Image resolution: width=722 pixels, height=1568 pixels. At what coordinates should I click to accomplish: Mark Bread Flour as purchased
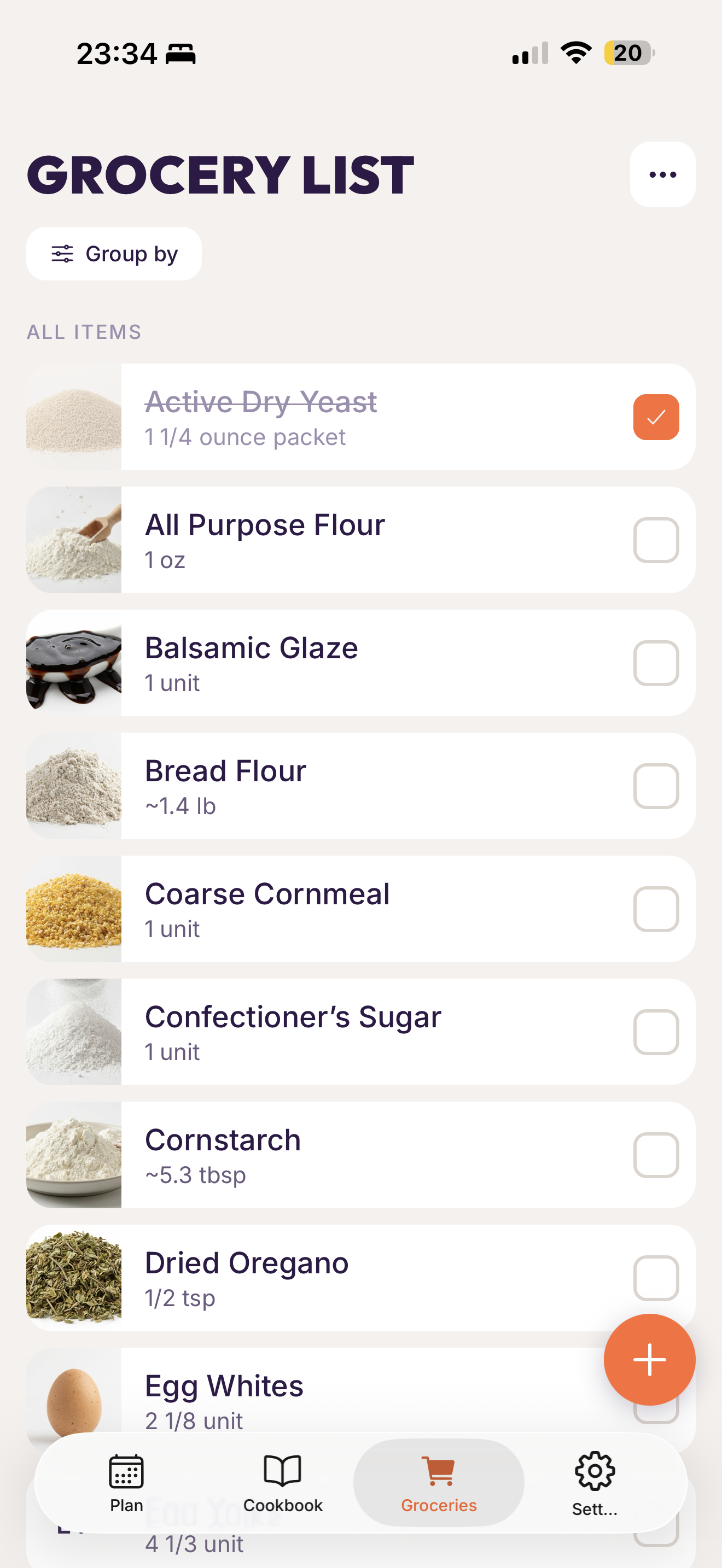[656, 786]
